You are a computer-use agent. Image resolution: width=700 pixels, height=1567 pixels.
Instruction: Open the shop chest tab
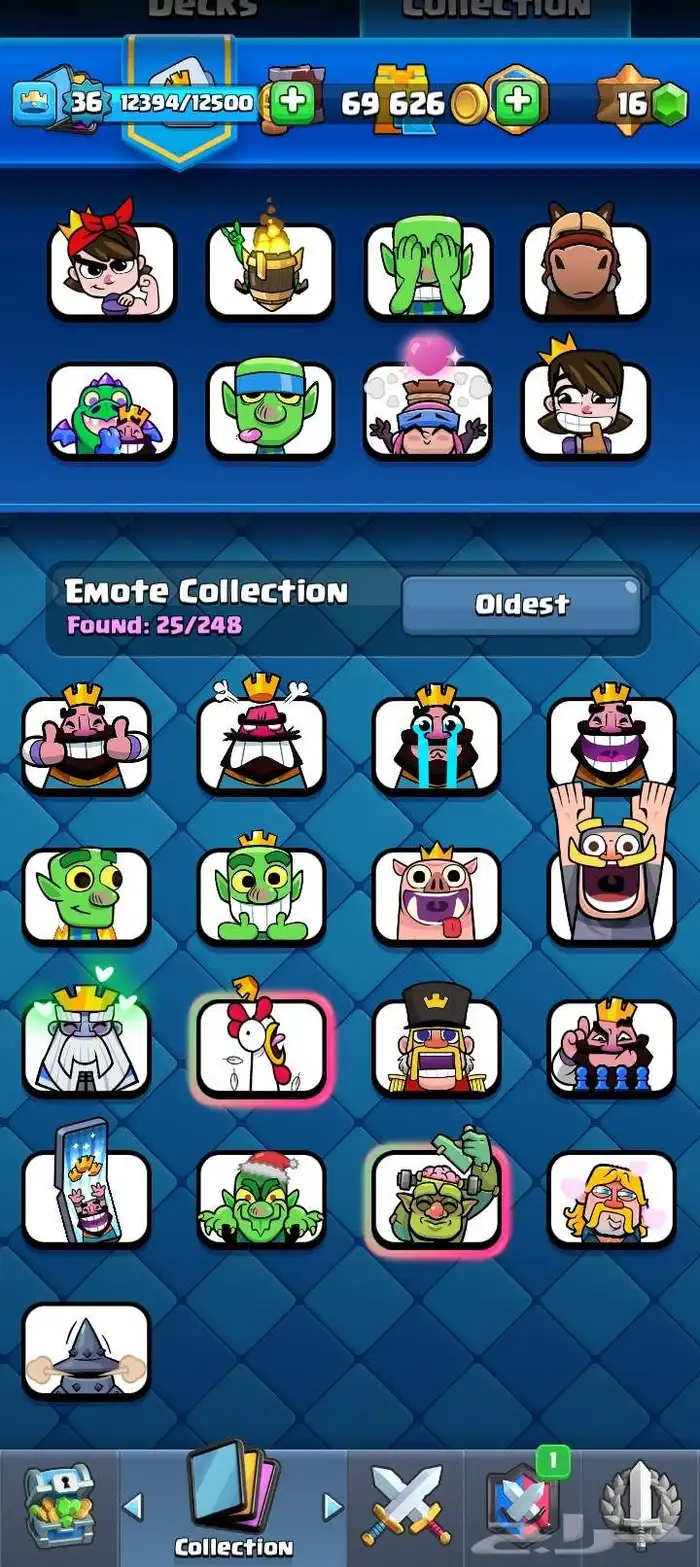tap(58, 1507)
